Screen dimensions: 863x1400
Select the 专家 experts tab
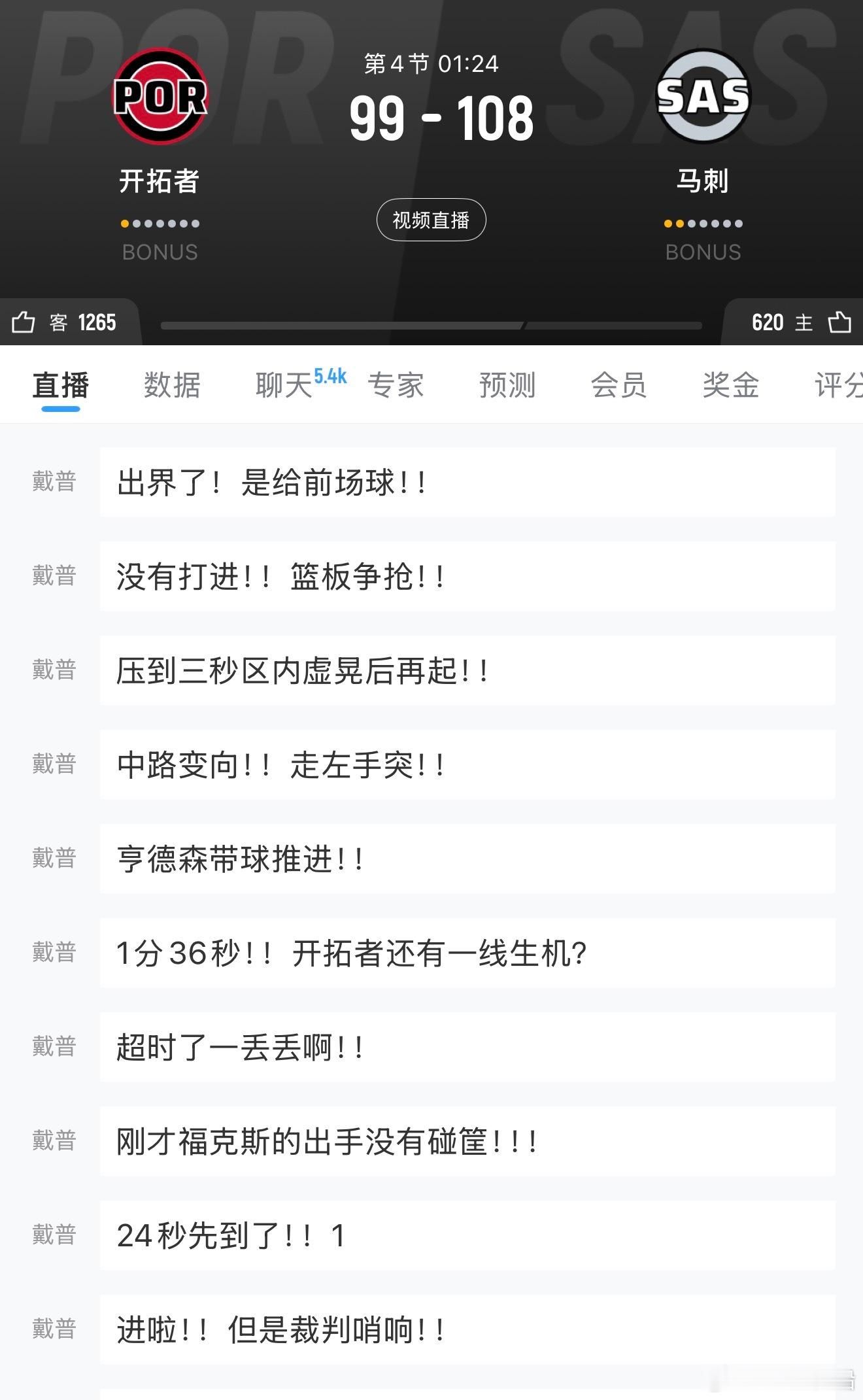[397, 386]
